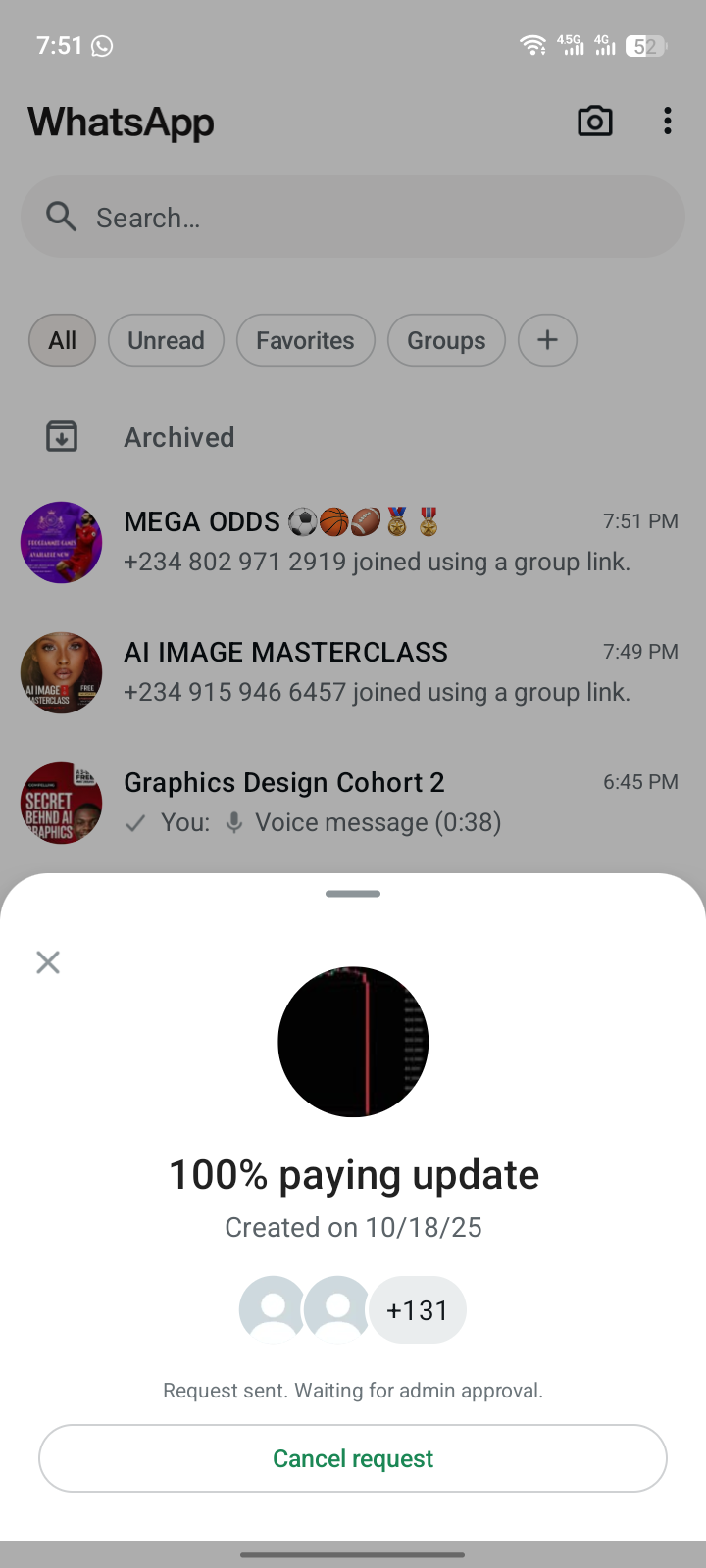This screenshot has height=1568, width=706.
Task: Select the All chat filter
Action: click(63, 340)
